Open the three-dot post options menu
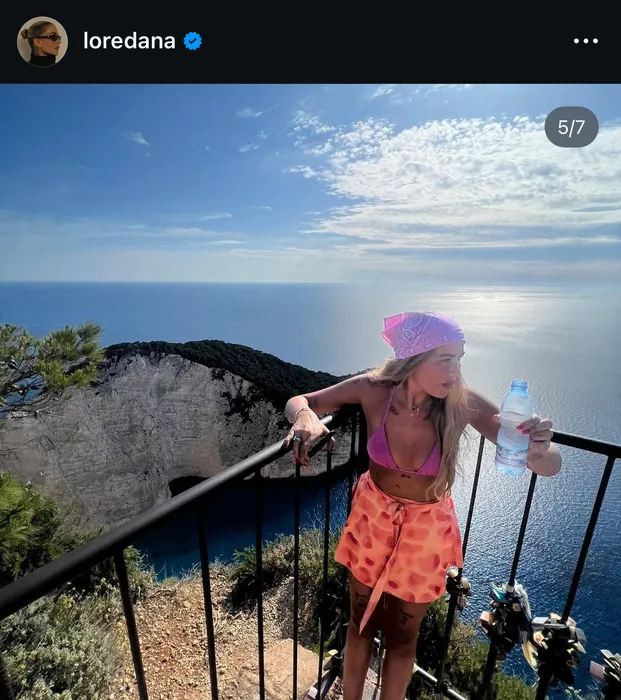The width and height of the screenshot is (621, 700). tap(585, 41)
